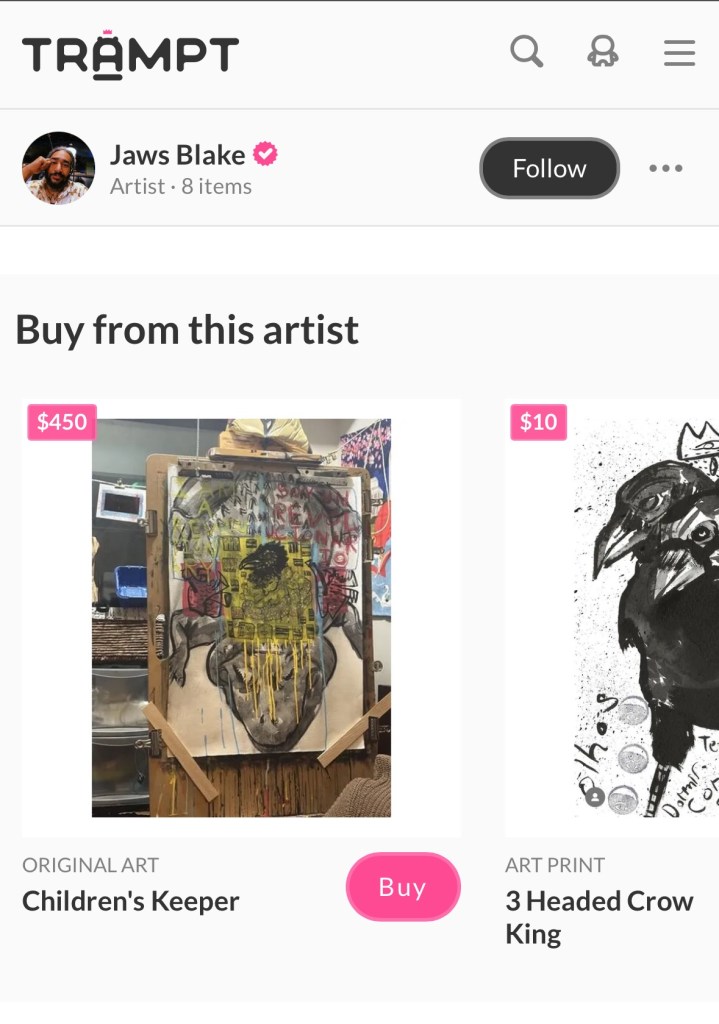The width and height of the screenshot is (719, 1024).
Task: Buy Children's Keeper
Action: point(402,887)
